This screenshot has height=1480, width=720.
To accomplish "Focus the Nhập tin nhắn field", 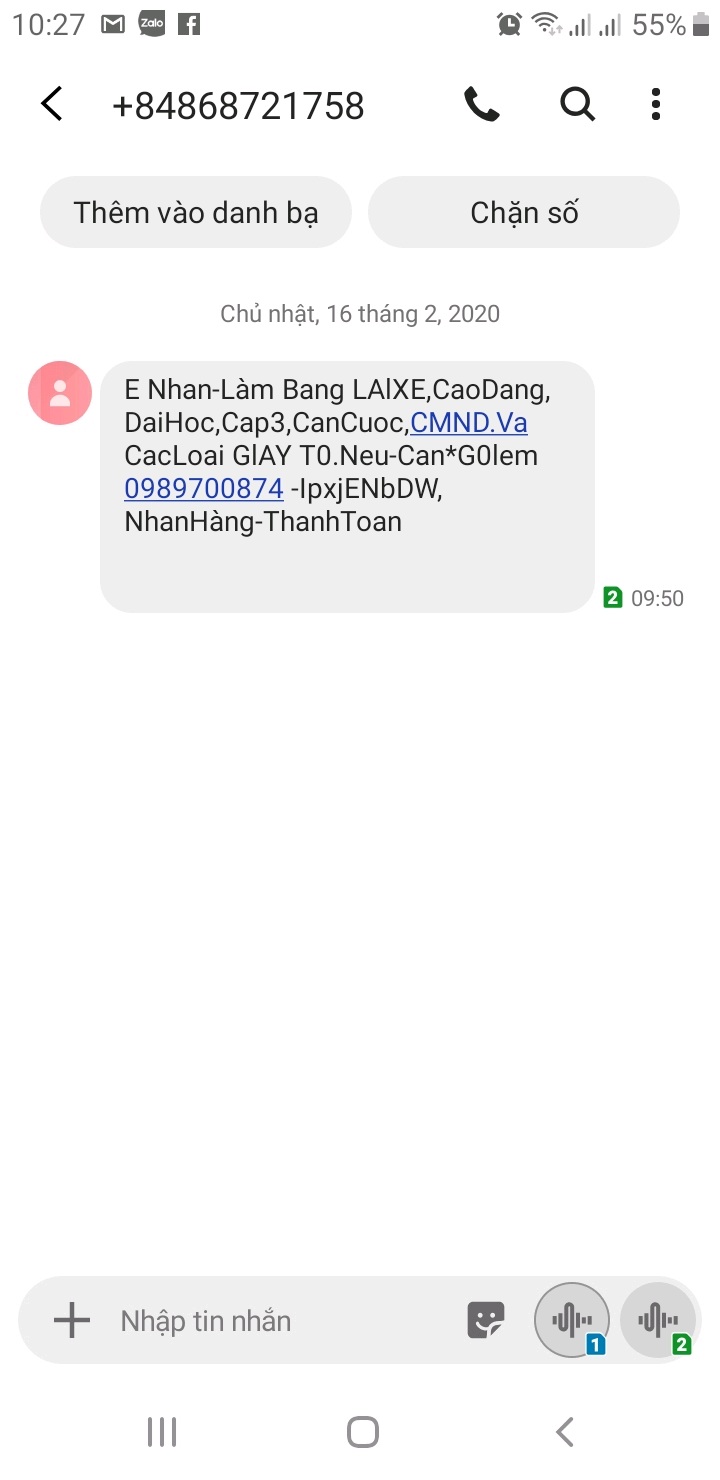I will pyautogui.click(x=280, y=1321).
